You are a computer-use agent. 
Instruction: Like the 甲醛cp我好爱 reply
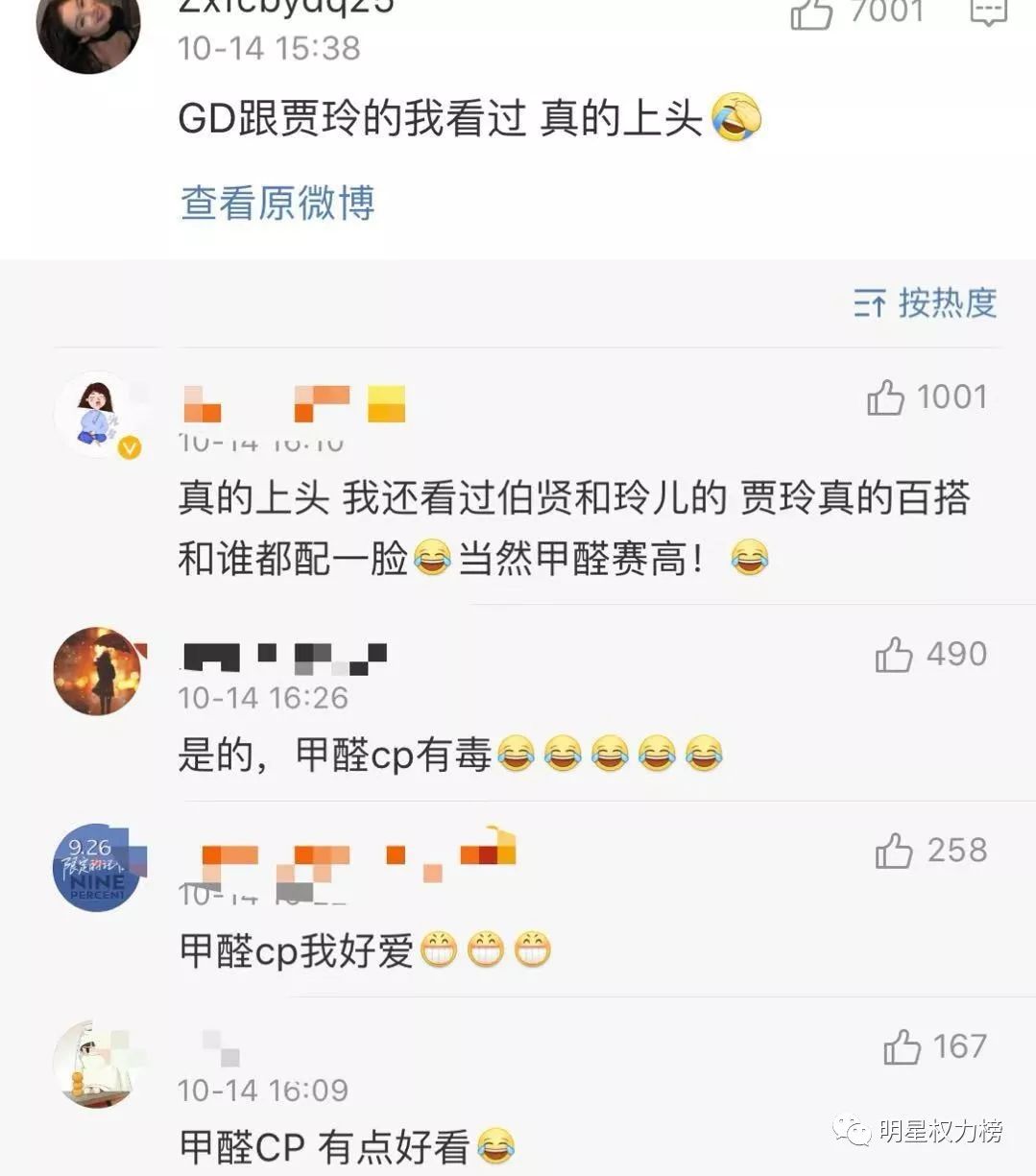click(893, 852)
